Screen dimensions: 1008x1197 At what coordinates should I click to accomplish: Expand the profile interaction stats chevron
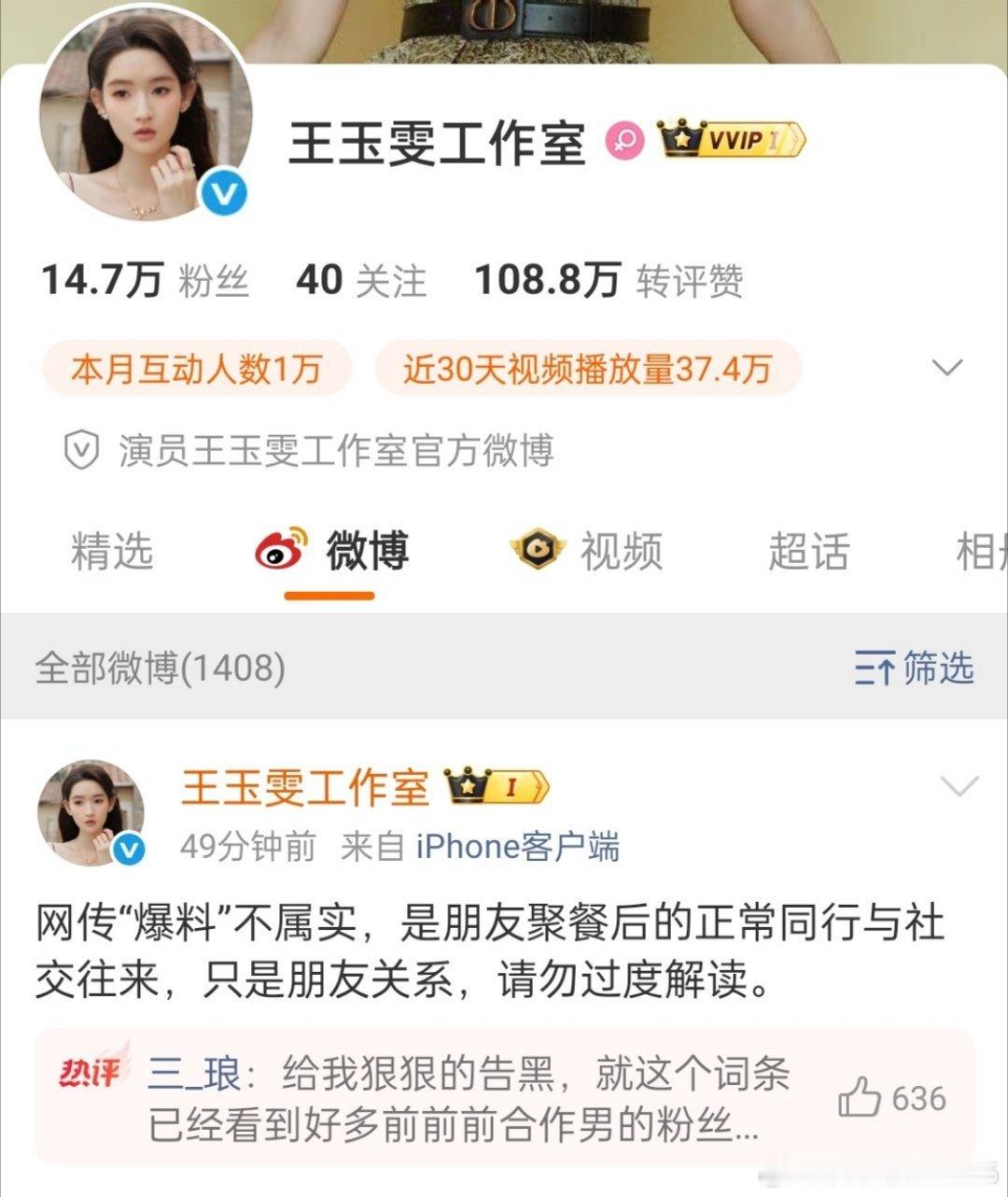tap(949, 367)
